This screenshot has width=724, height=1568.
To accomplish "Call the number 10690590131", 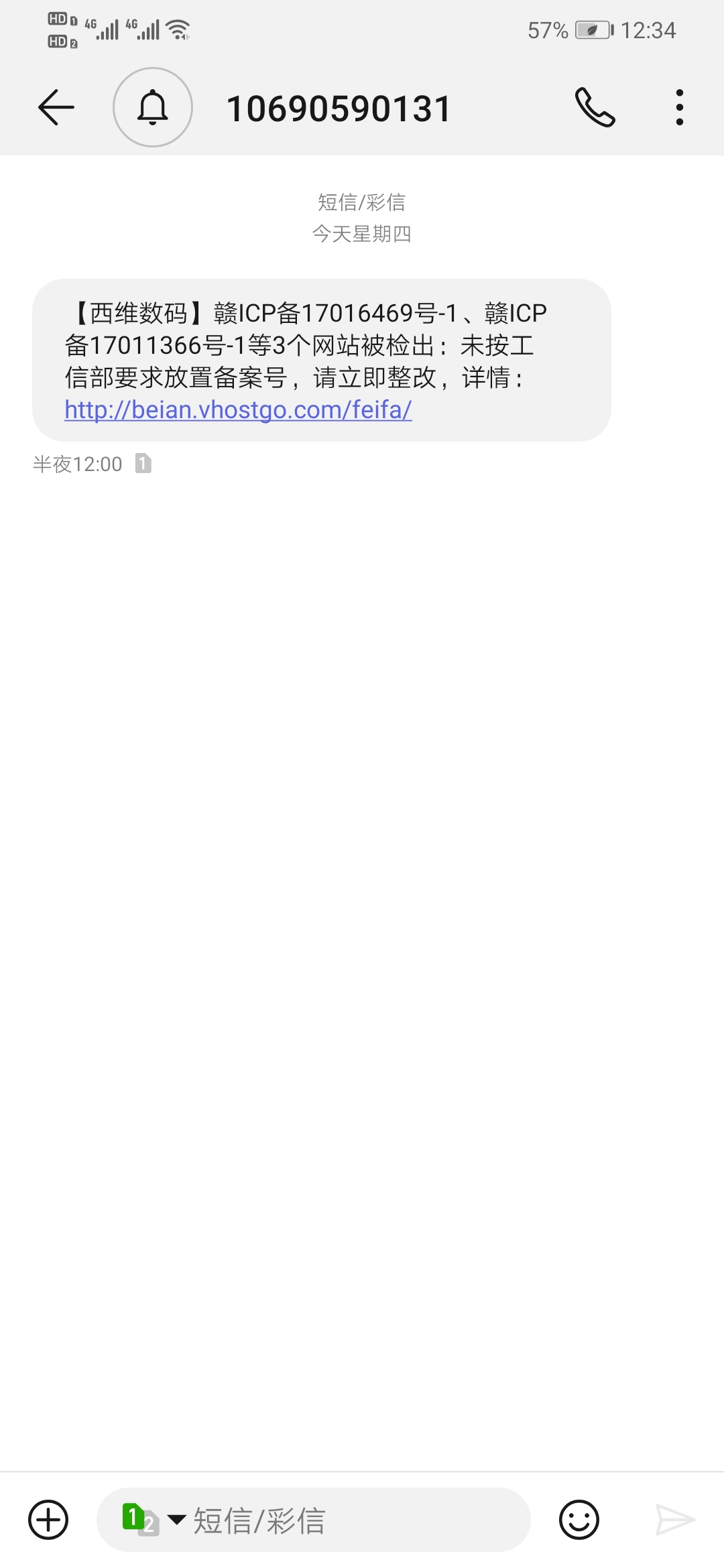I will coord(595,107).
